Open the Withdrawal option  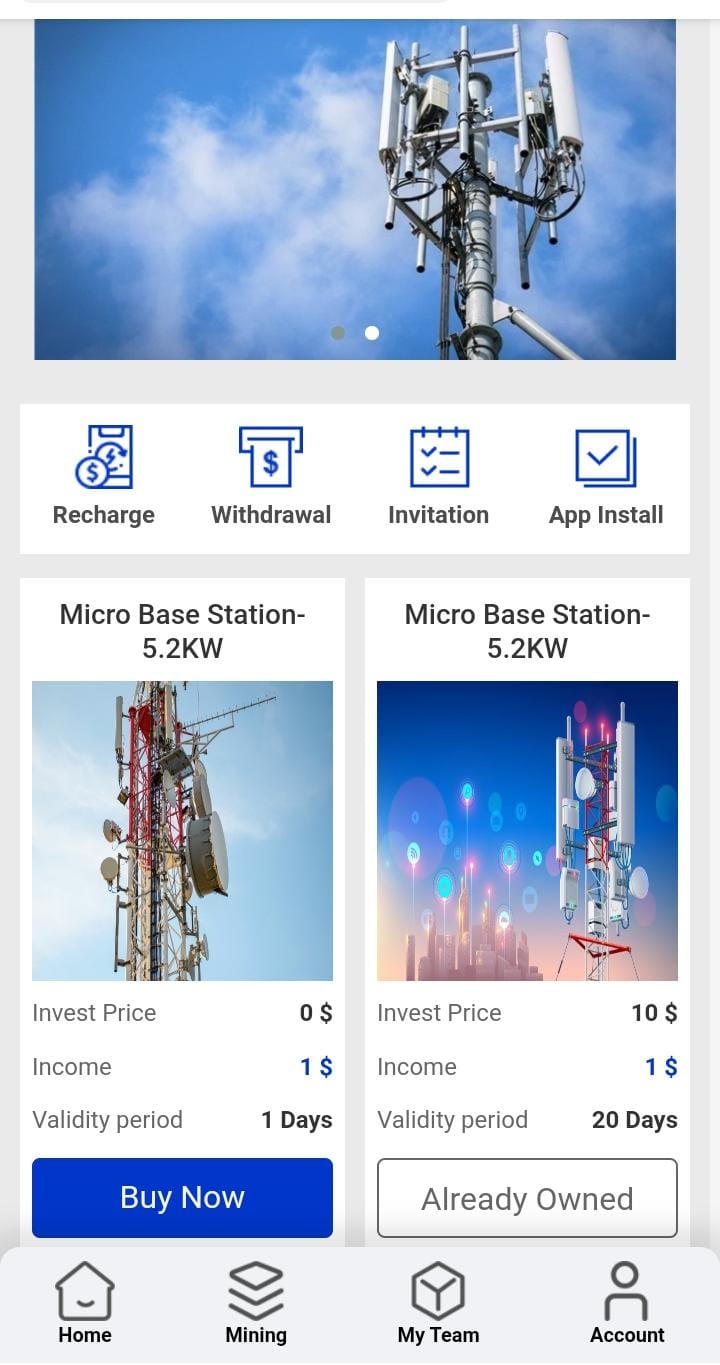[271, 476]
